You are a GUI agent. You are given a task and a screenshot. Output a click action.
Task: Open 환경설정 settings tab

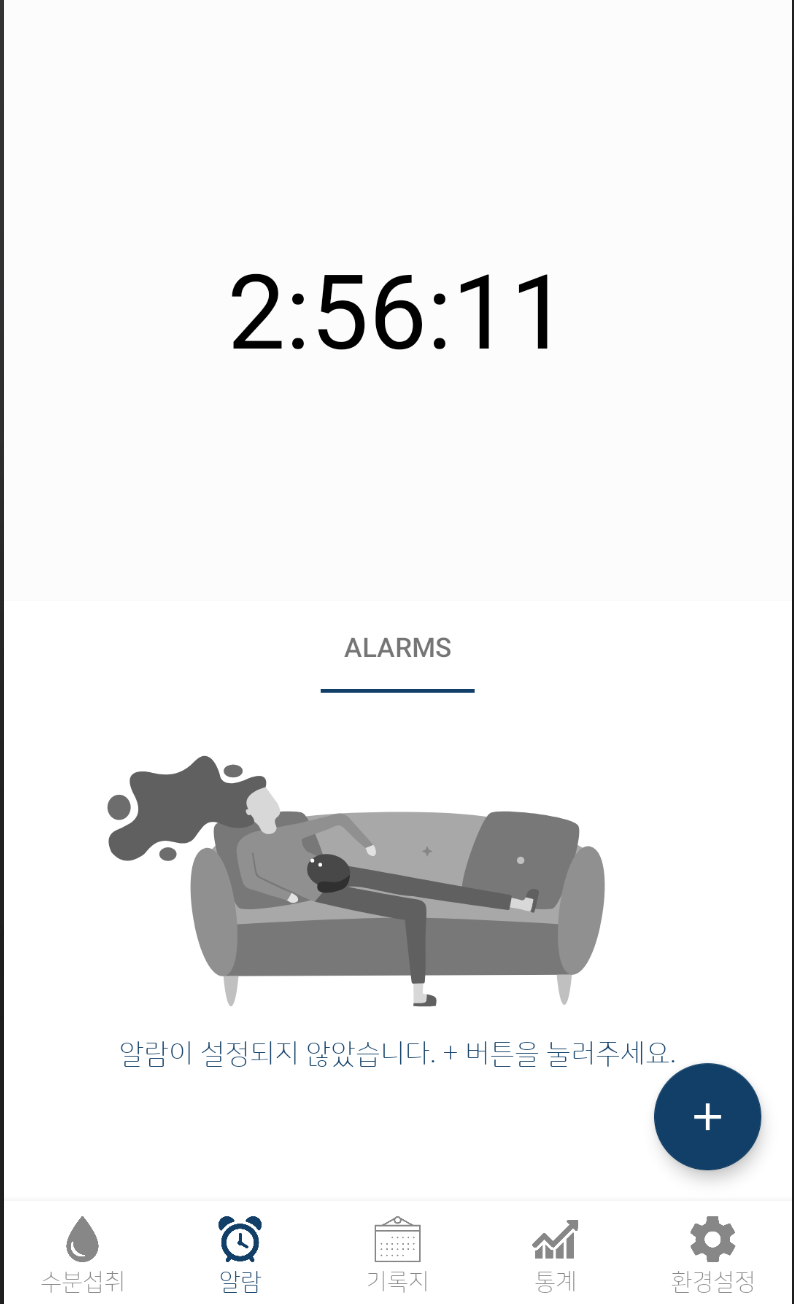click(x=712, y=1253)
